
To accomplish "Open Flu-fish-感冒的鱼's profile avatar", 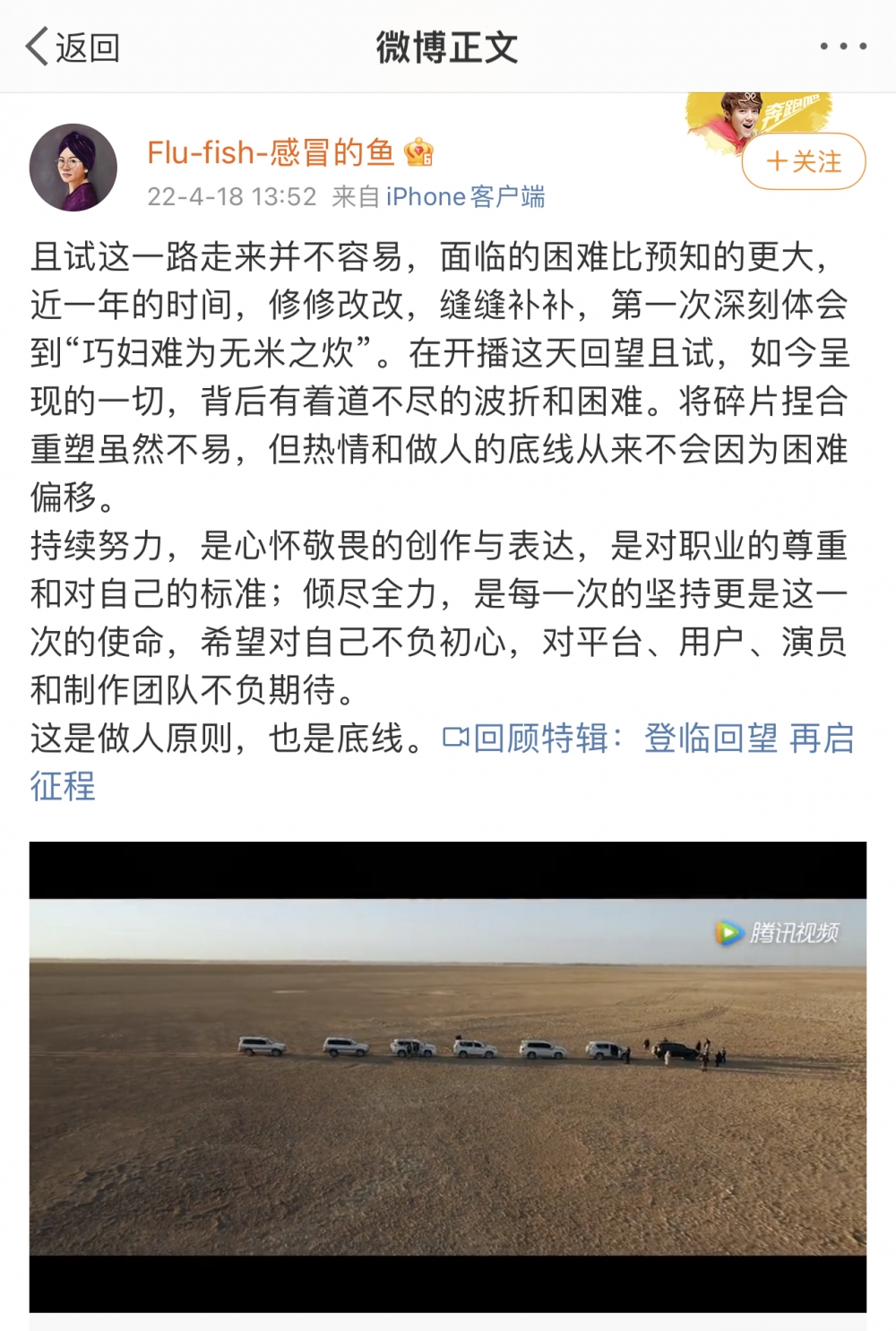I will (73, 168).
